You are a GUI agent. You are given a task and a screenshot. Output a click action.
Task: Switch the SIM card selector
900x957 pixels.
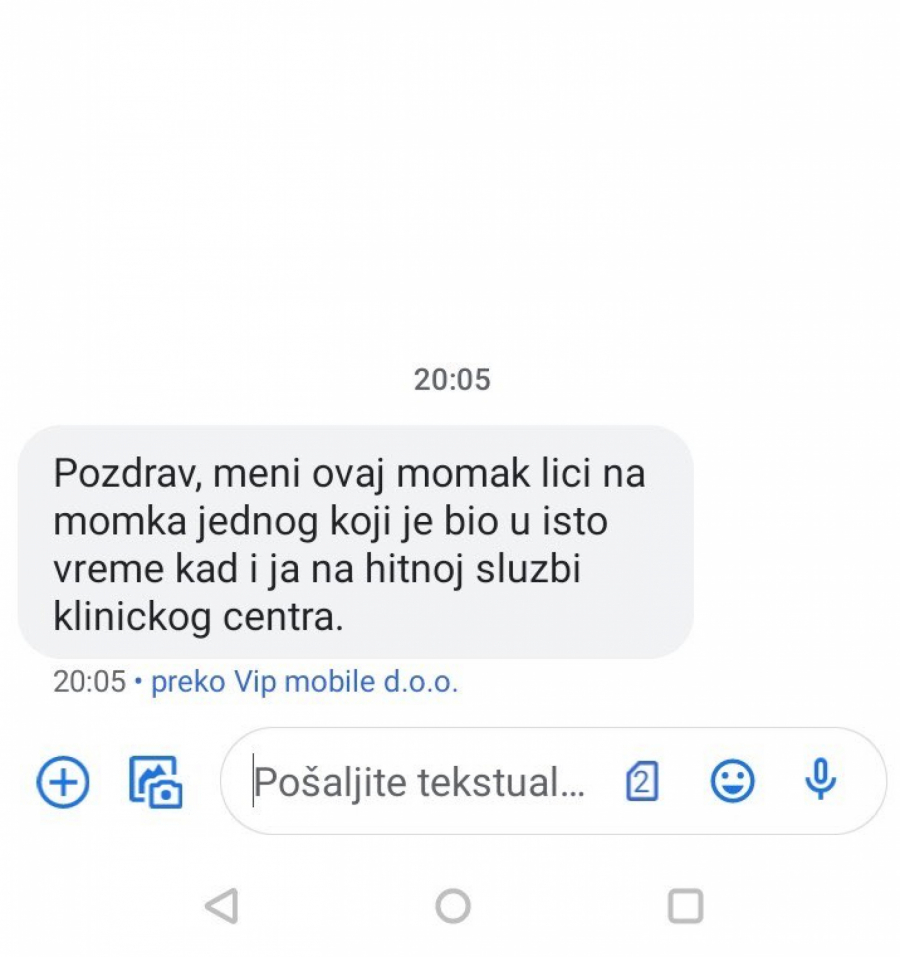(x=642, y=782)
